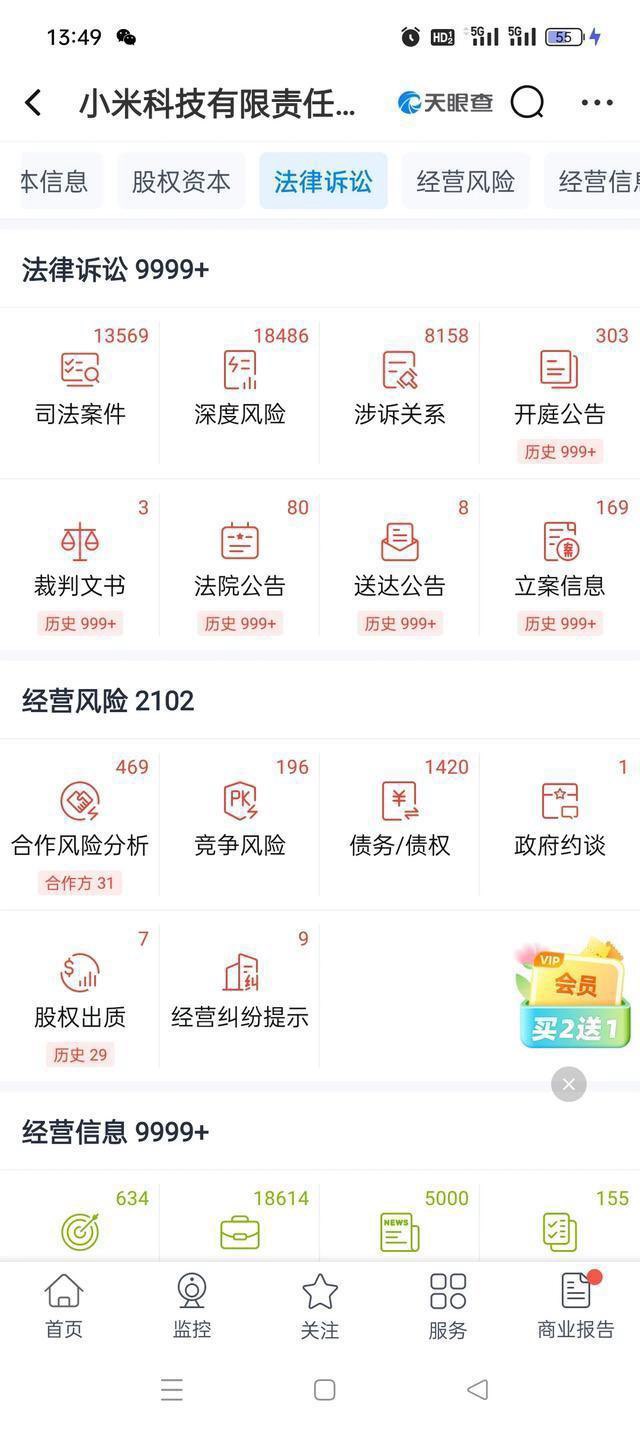Open 合作风险分析
This screenshot has height=1429, width=640.
pos(80,822)
